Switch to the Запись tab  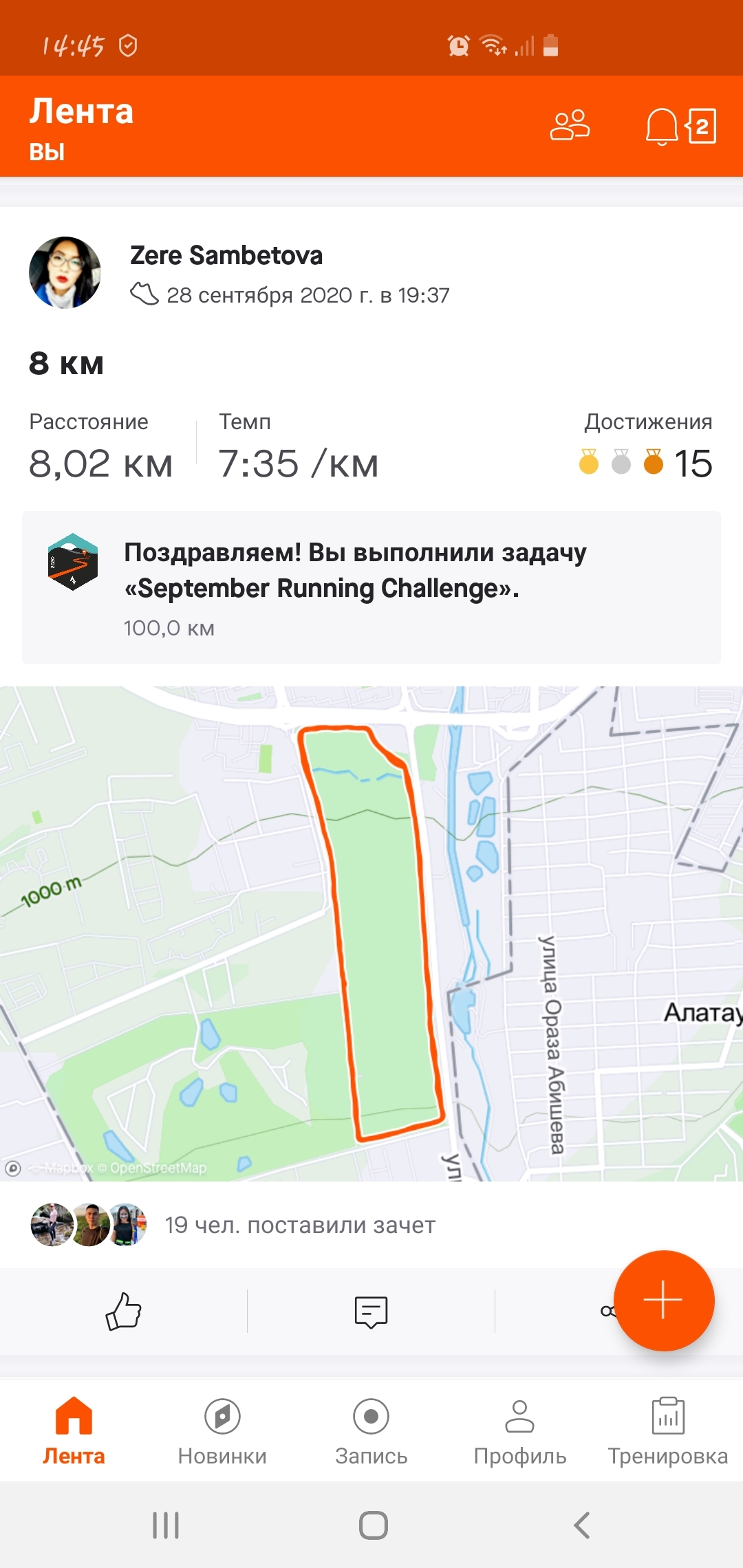tap(371, 1430)
